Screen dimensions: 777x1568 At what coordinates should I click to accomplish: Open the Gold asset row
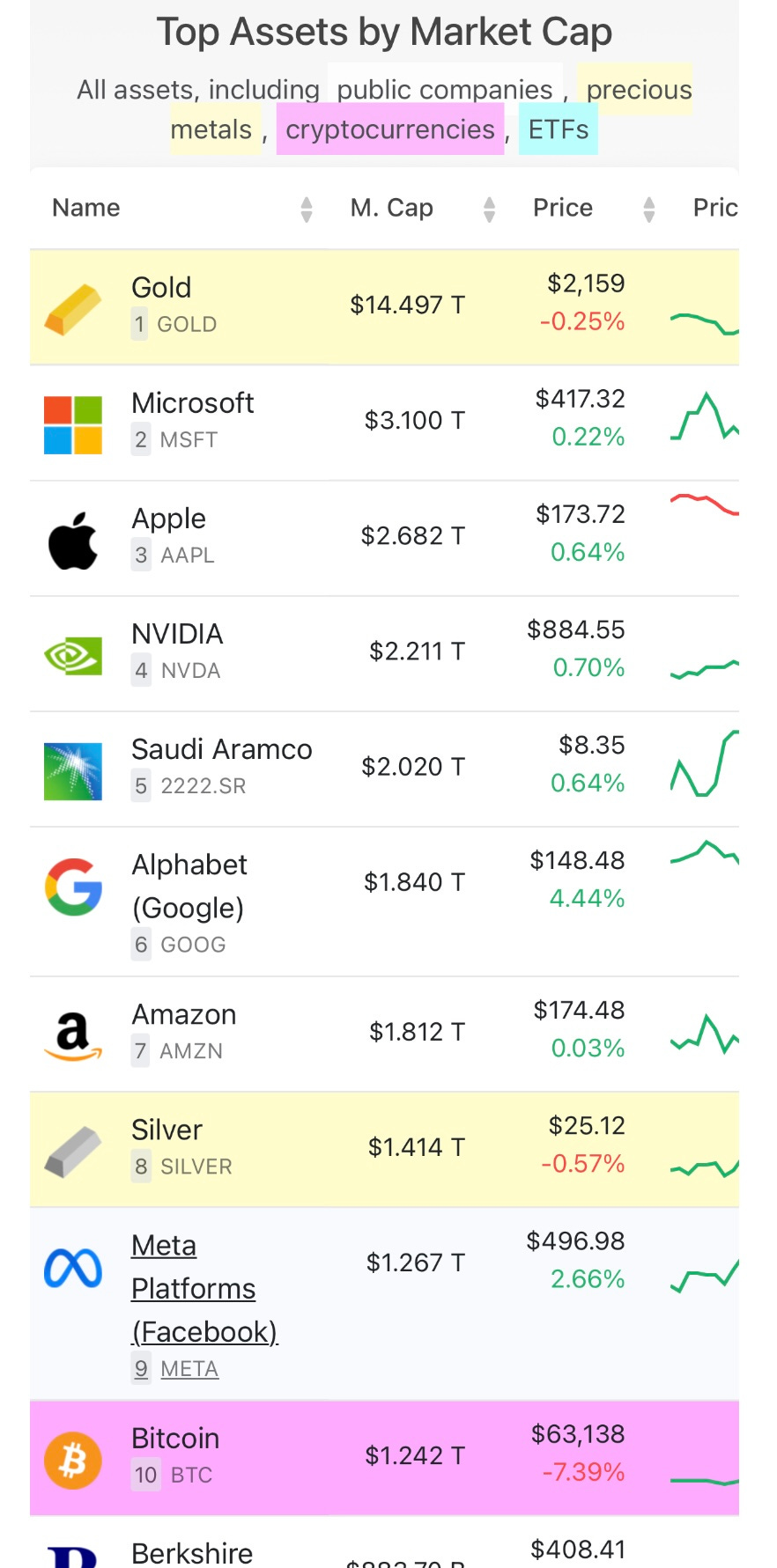[161, 288]
